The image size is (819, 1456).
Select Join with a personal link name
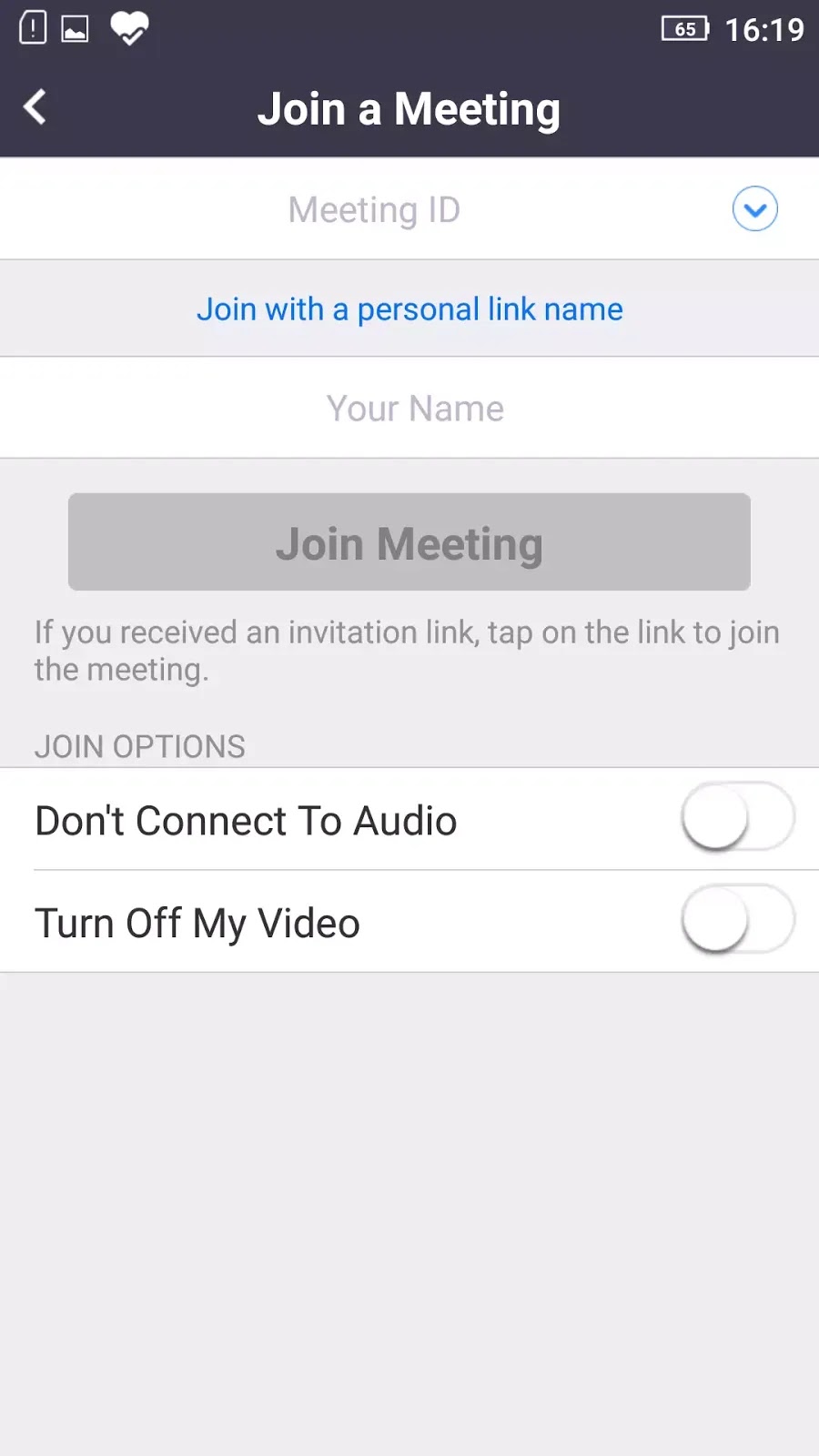tap(409, 309)
